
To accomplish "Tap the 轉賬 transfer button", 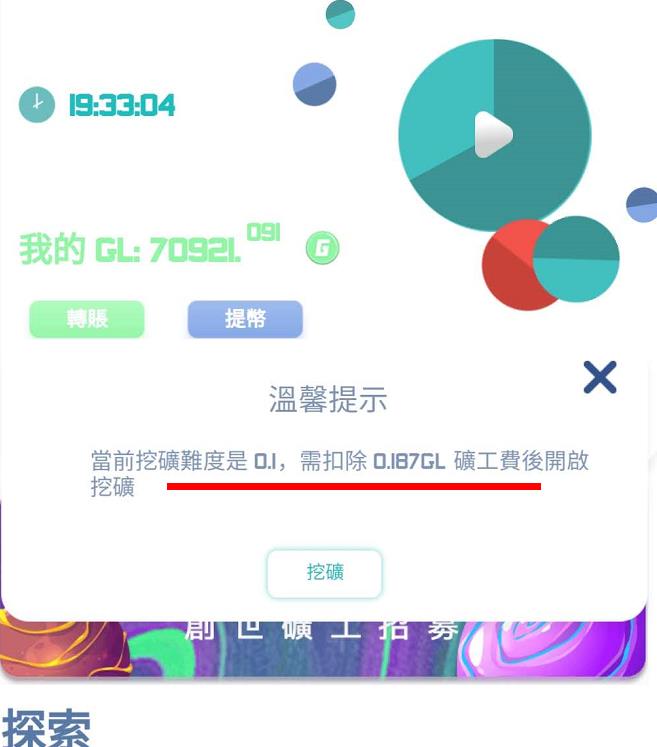I will [87, 319].
